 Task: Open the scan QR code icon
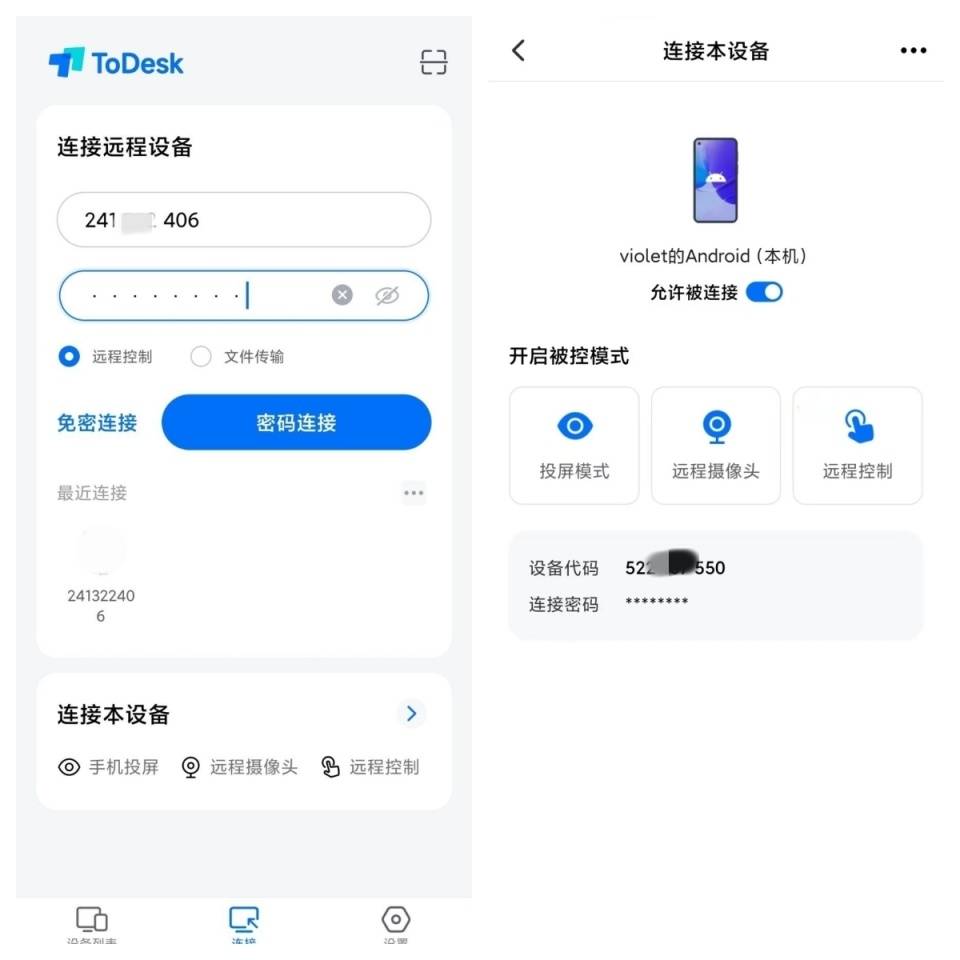tap(433, 62)
